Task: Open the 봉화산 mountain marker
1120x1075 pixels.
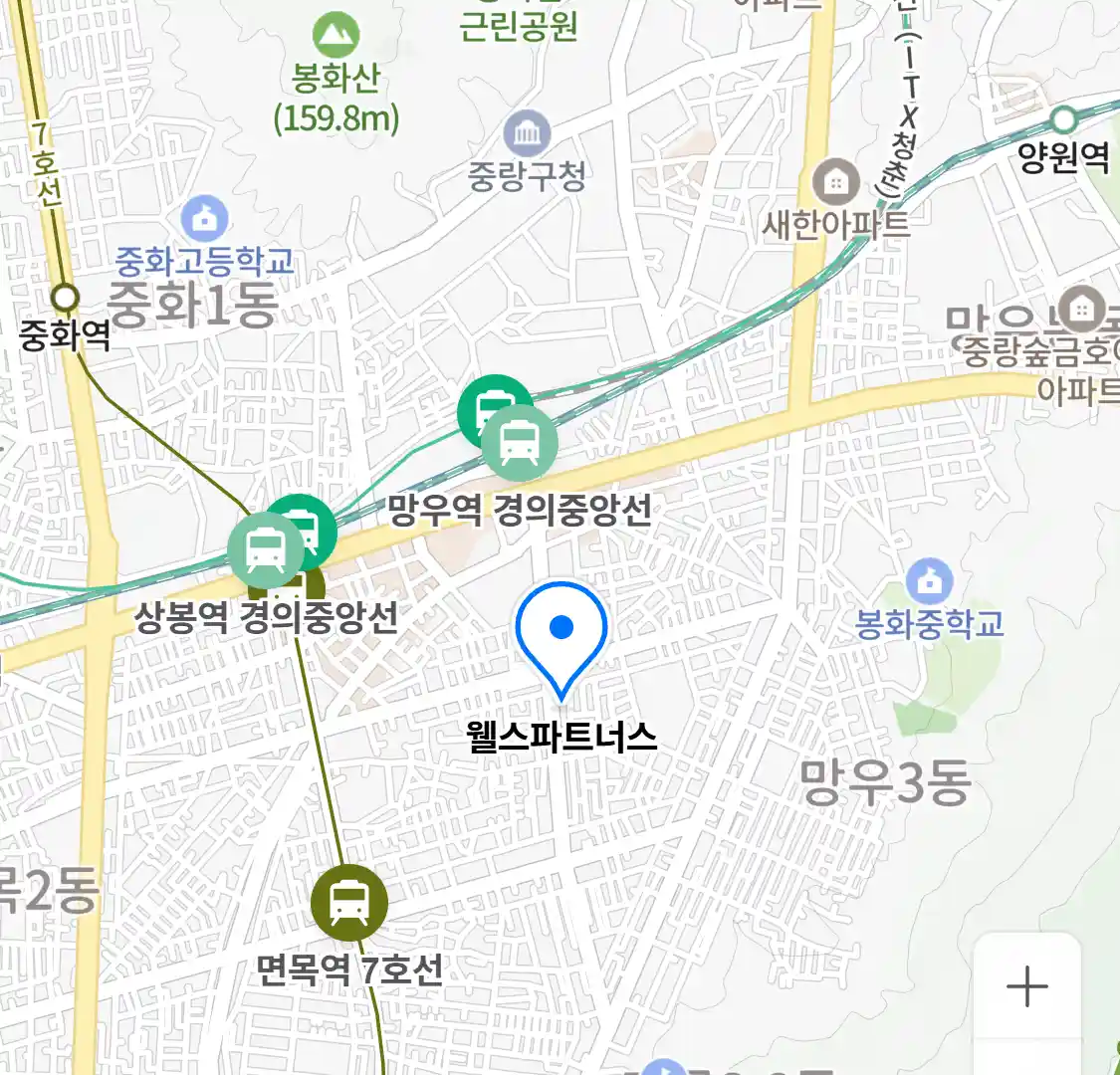Action: coord(336,37)
